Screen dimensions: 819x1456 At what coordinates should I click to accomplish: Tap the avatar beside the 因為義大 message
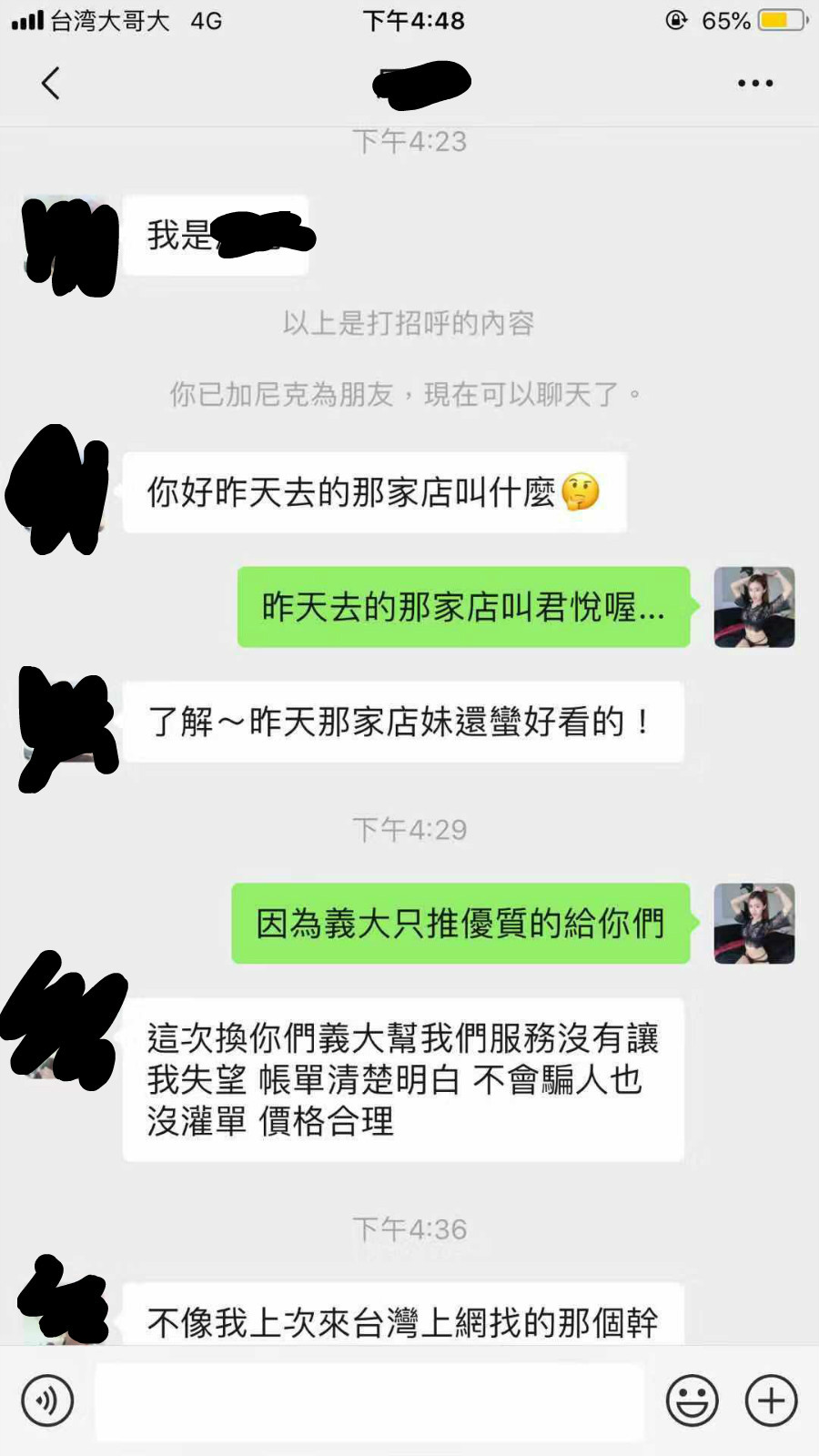tap(753, 923)
